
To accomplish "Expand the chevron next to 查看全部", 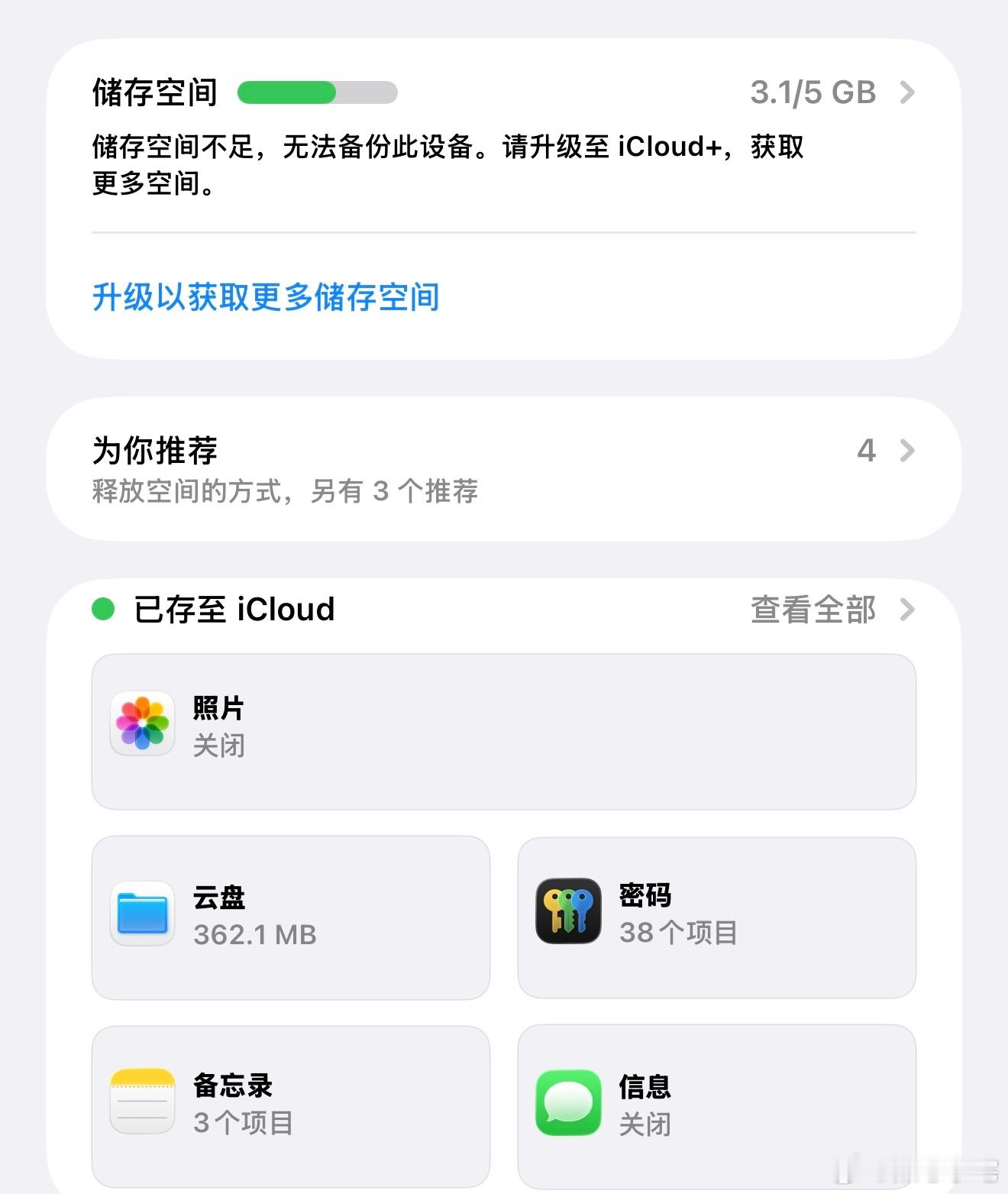I will point(907,610).
